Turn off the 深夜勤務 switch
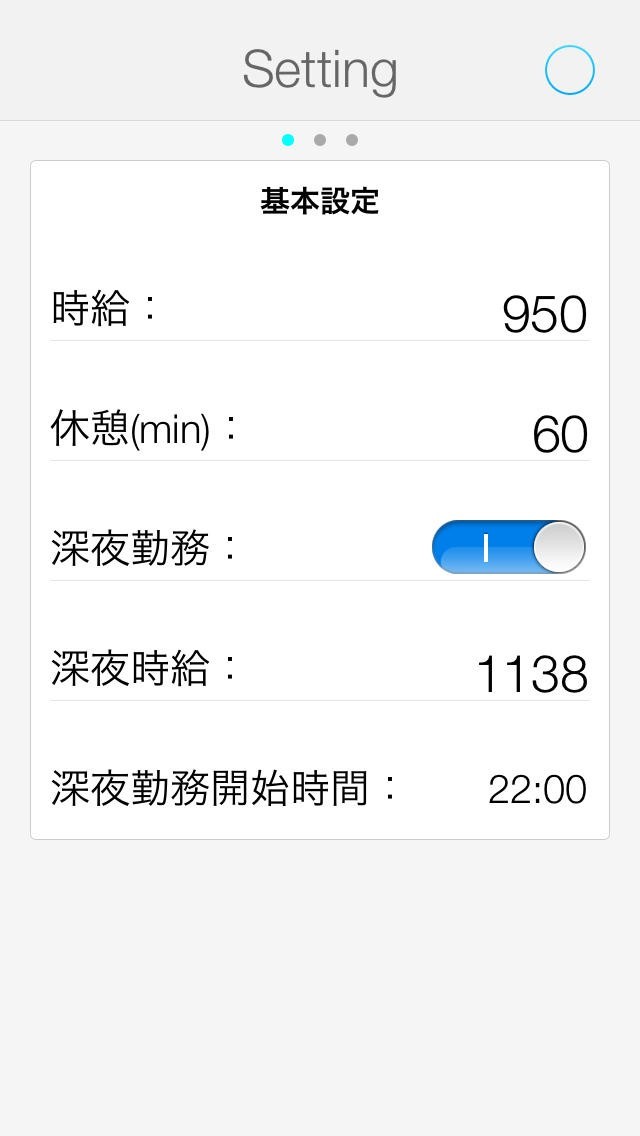Image resolution: width=640 pixels, height=1136 pixels. click(508, 547)
